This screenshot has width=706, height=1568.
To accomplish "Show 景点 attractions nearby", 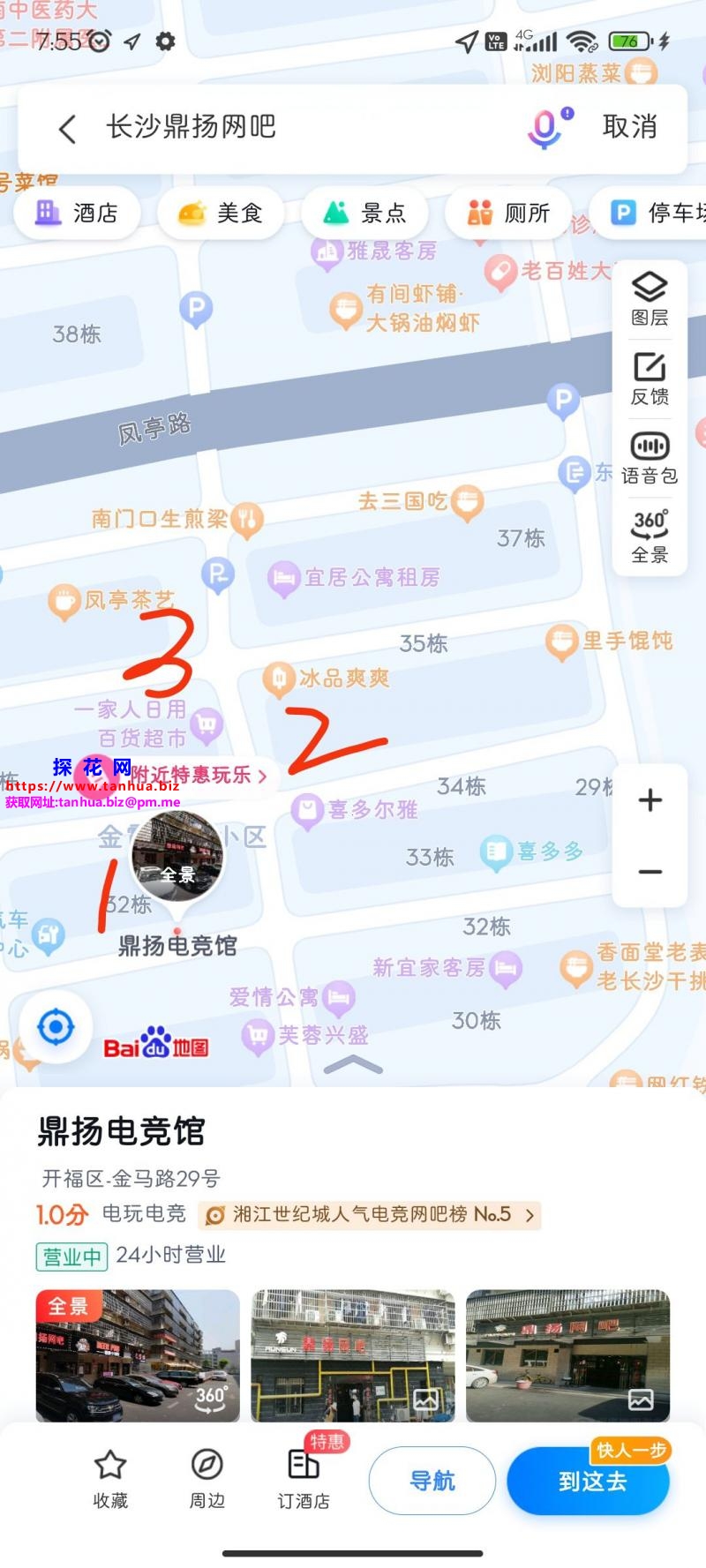I will pyautogui.click(x=364, y=213).
